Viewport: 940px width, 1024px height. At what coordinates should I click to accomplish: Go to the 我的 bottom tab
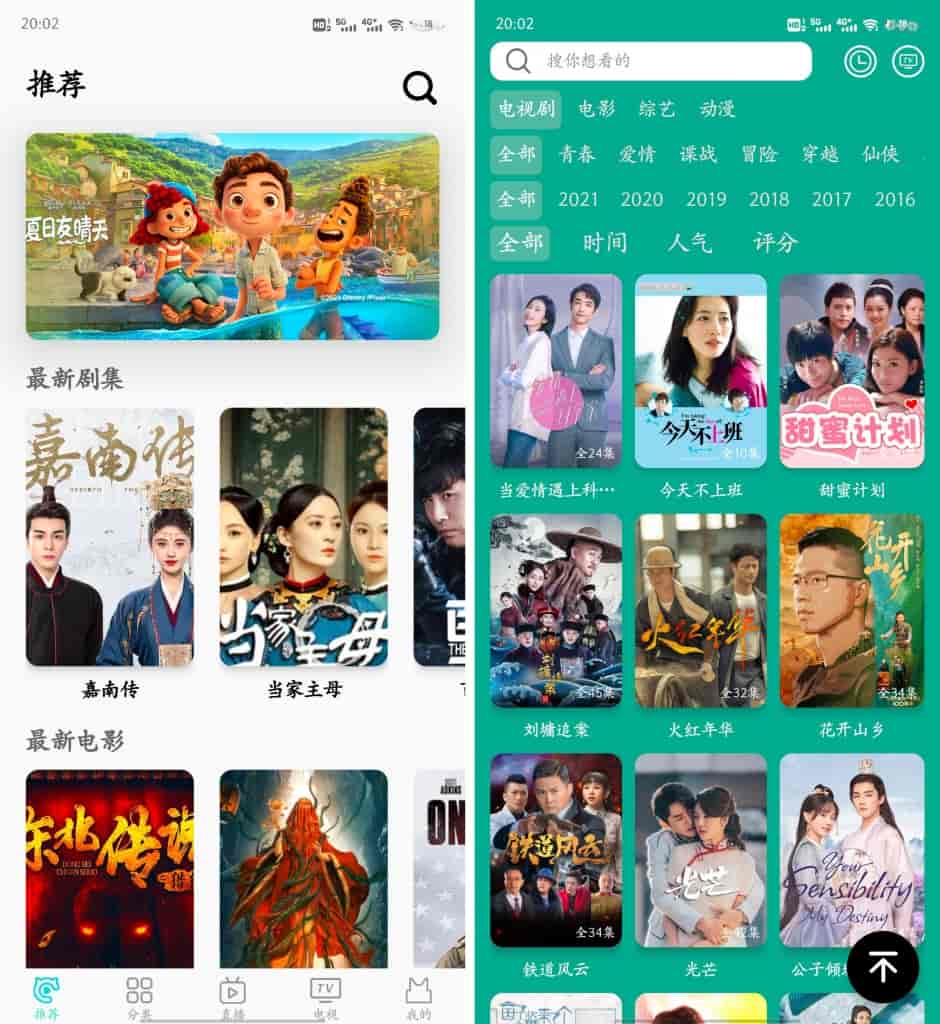pyautogui.click(x=418, y=998)
